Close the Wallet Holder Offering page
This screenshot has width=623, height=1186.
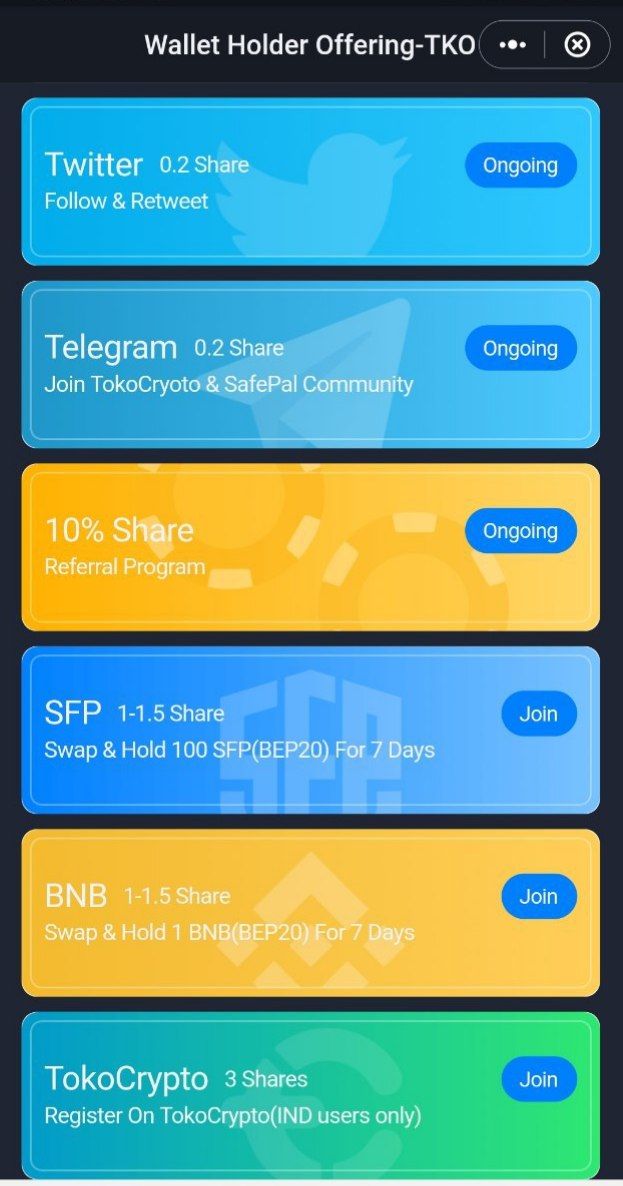click(x=577, y=45)
